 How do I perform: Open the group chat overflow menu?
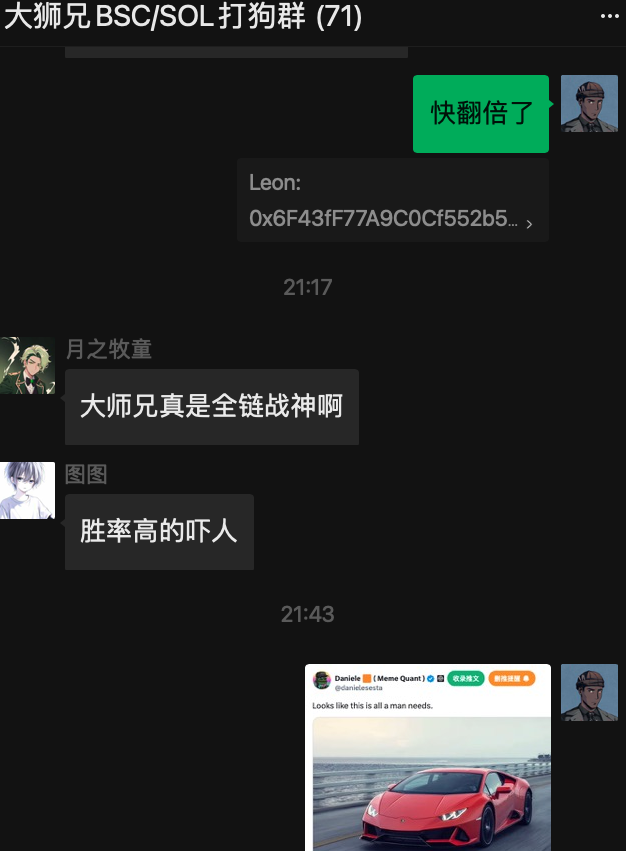(x=608, y=17)
